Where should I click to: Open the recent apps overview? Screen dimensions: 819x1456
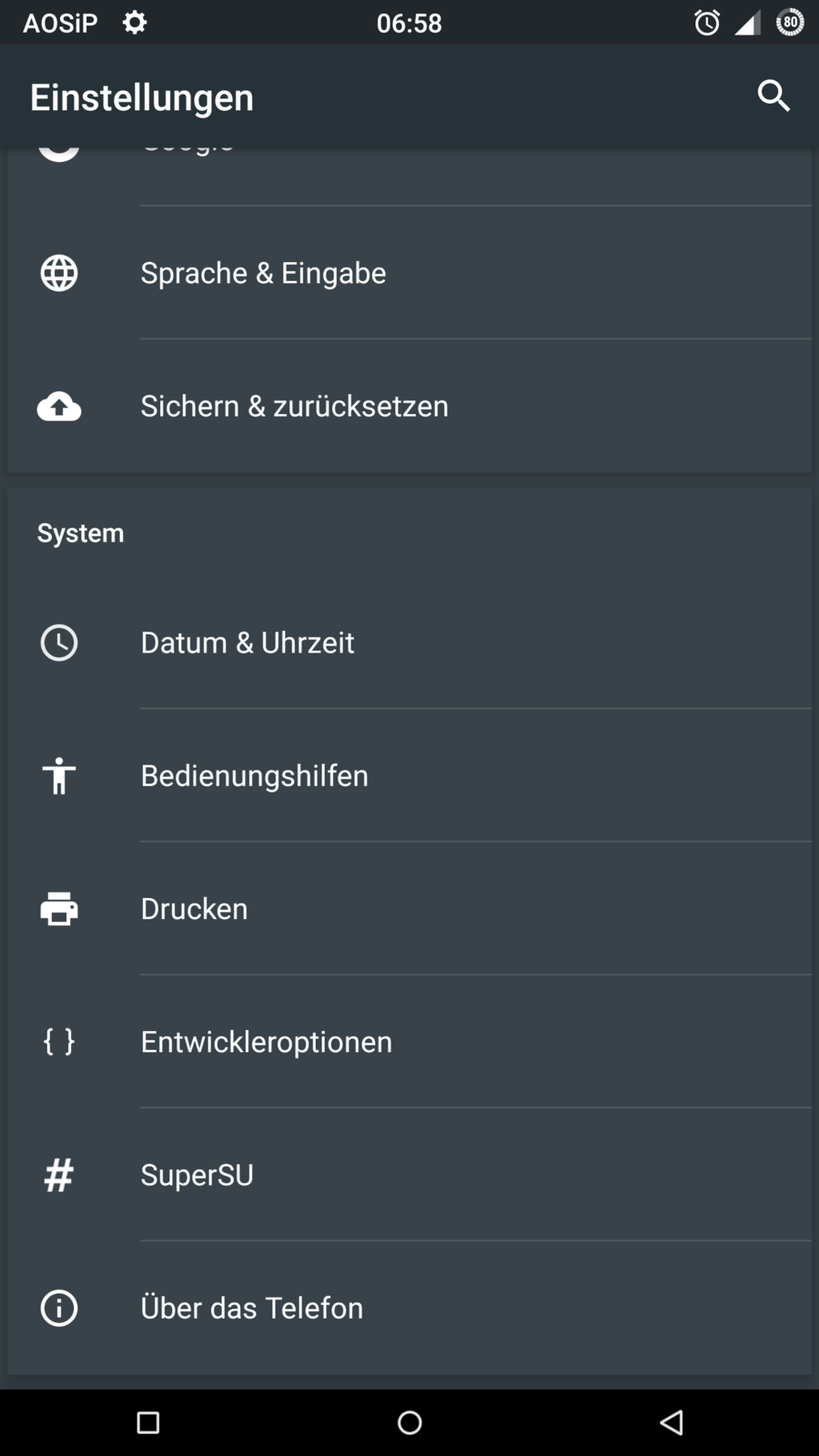click(x=147, y=1422)
